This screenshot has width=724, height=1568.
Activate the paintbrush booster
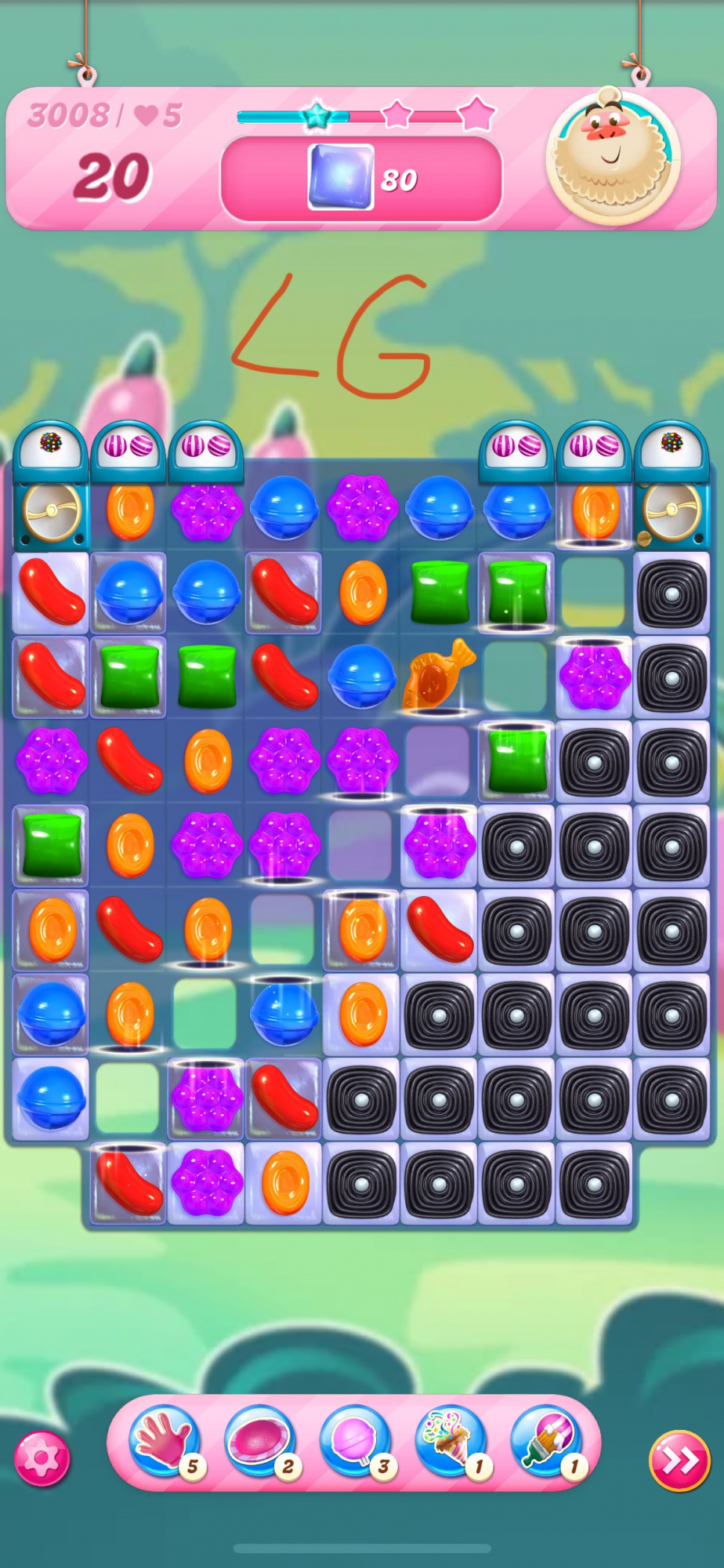pos(546,1441)
